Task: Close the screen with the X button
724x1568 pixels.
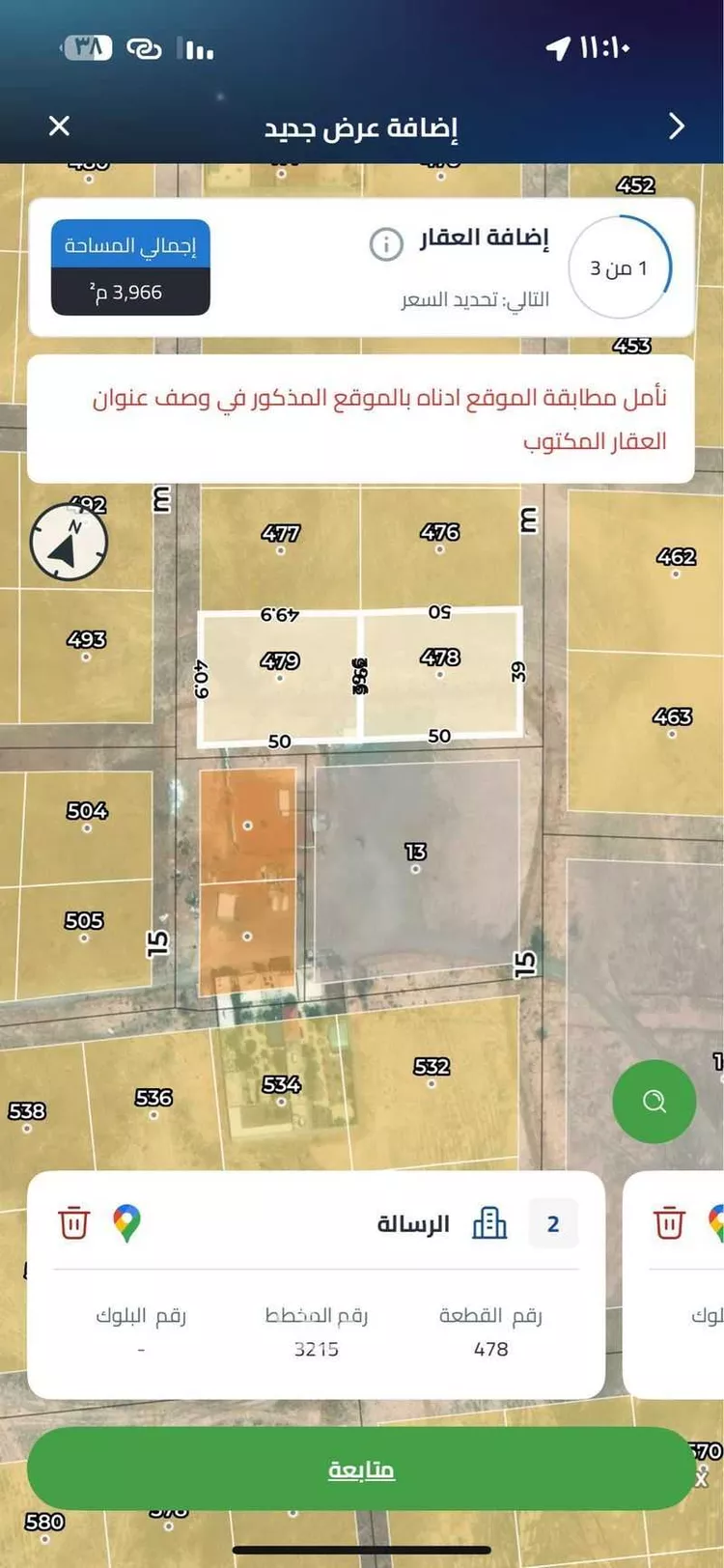Action: (x=59, y=126)
